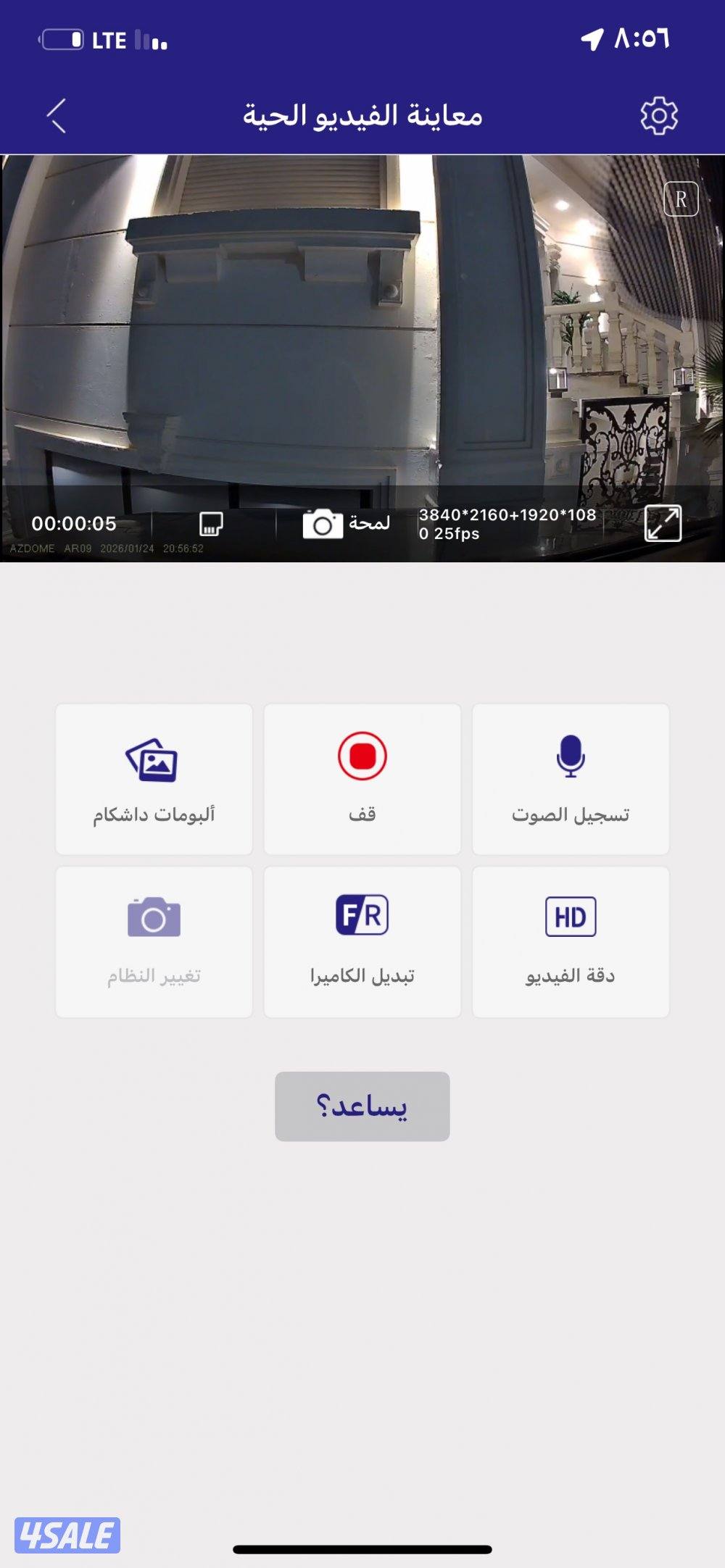Expand live video to fullscreen
The image size is (725, 1568).
click(663, 523)
